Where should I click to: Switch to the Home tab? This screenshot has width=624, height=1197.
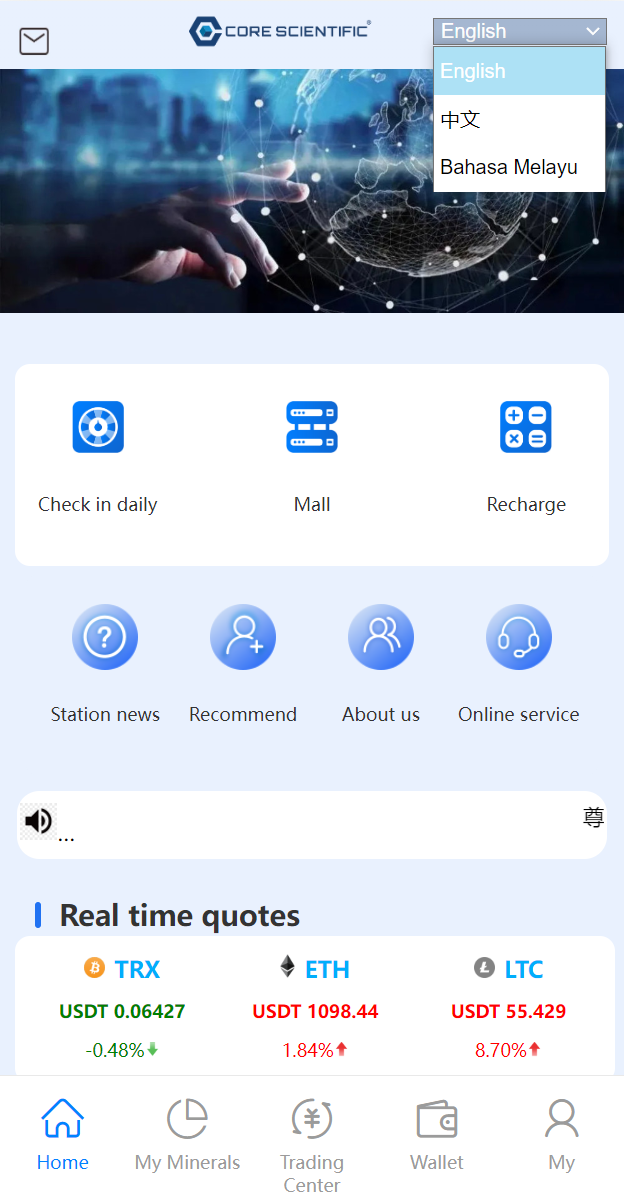point(62,1135)
